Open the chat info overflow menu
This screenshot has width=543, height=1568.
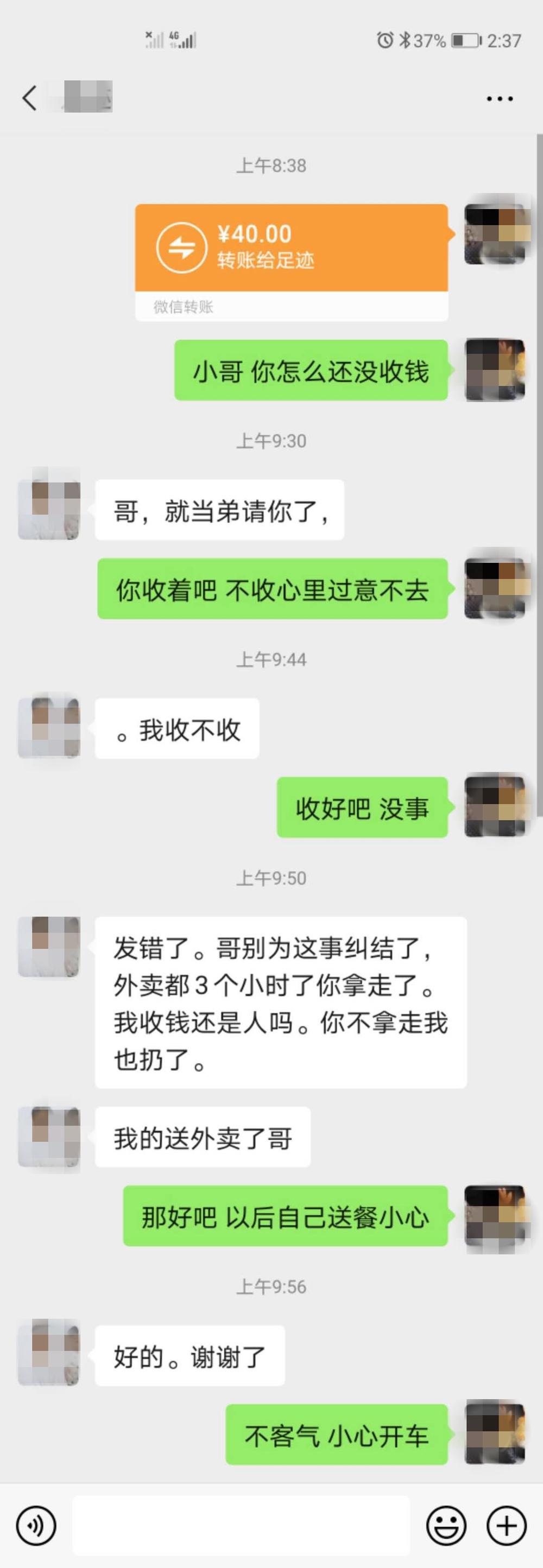pos(499,99)
